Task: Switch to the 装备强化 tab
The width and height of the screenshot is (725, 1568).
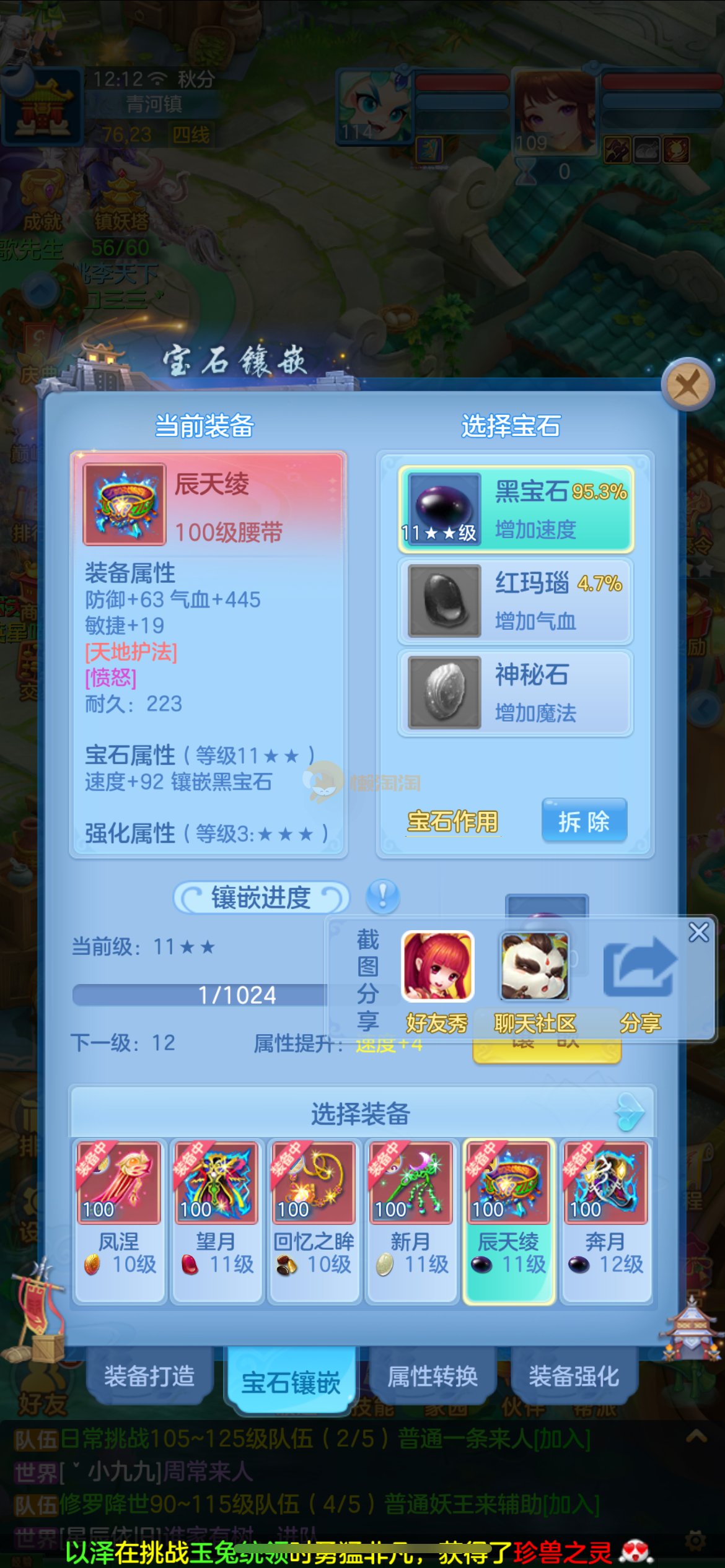Action: [x=574, y=1376]
